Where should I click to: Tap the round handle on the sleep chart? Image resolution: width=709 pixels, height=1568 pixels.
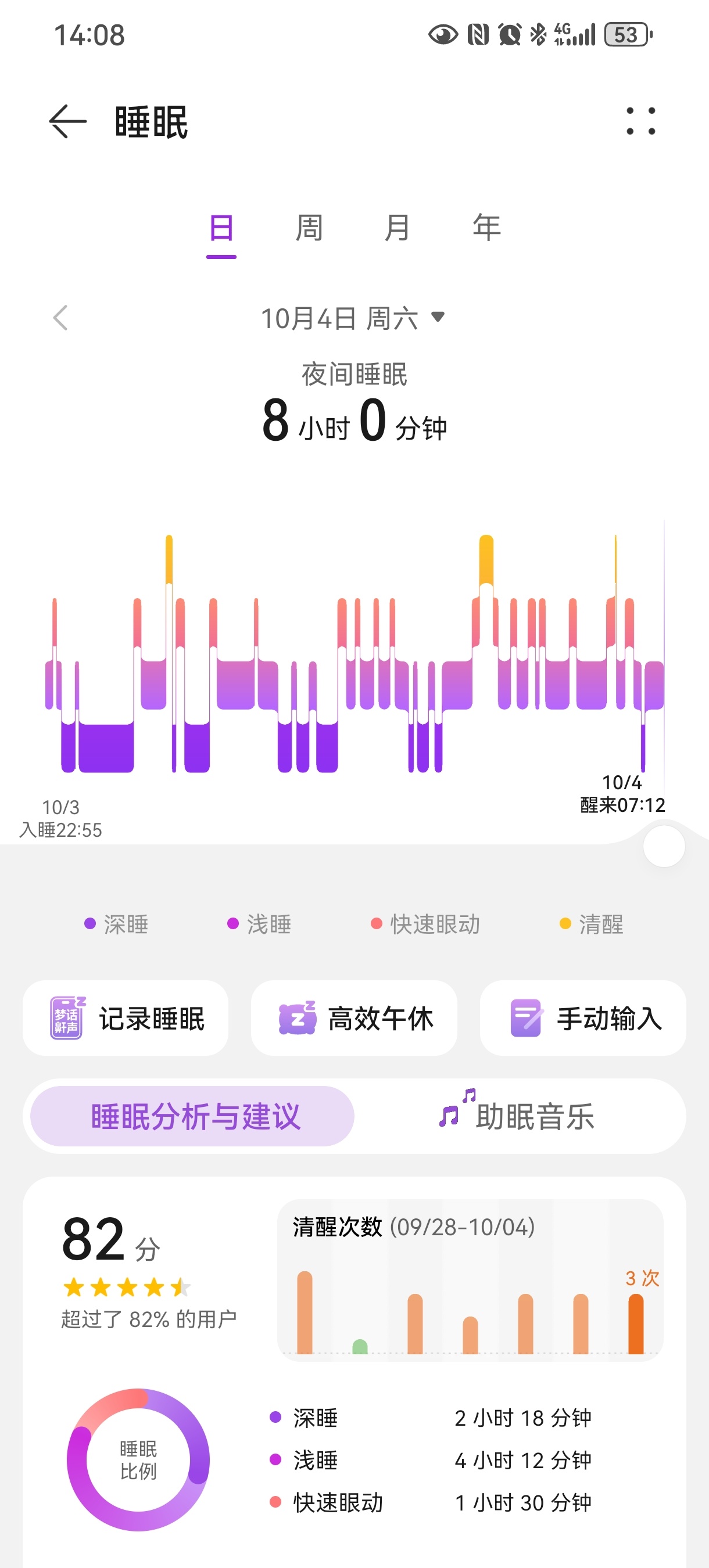664,846
